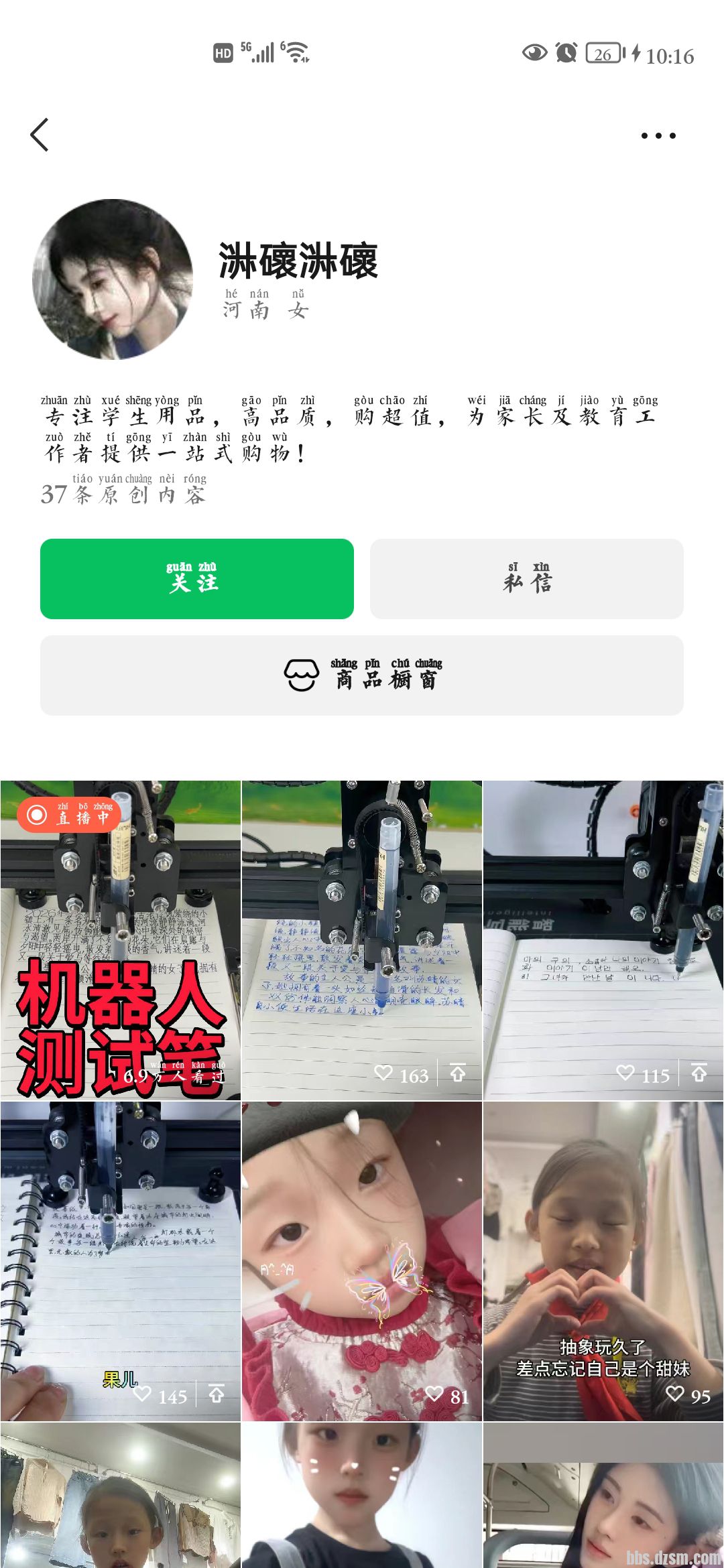
Task: Join the live stream marked 直播中
Action: coord(121,938)
